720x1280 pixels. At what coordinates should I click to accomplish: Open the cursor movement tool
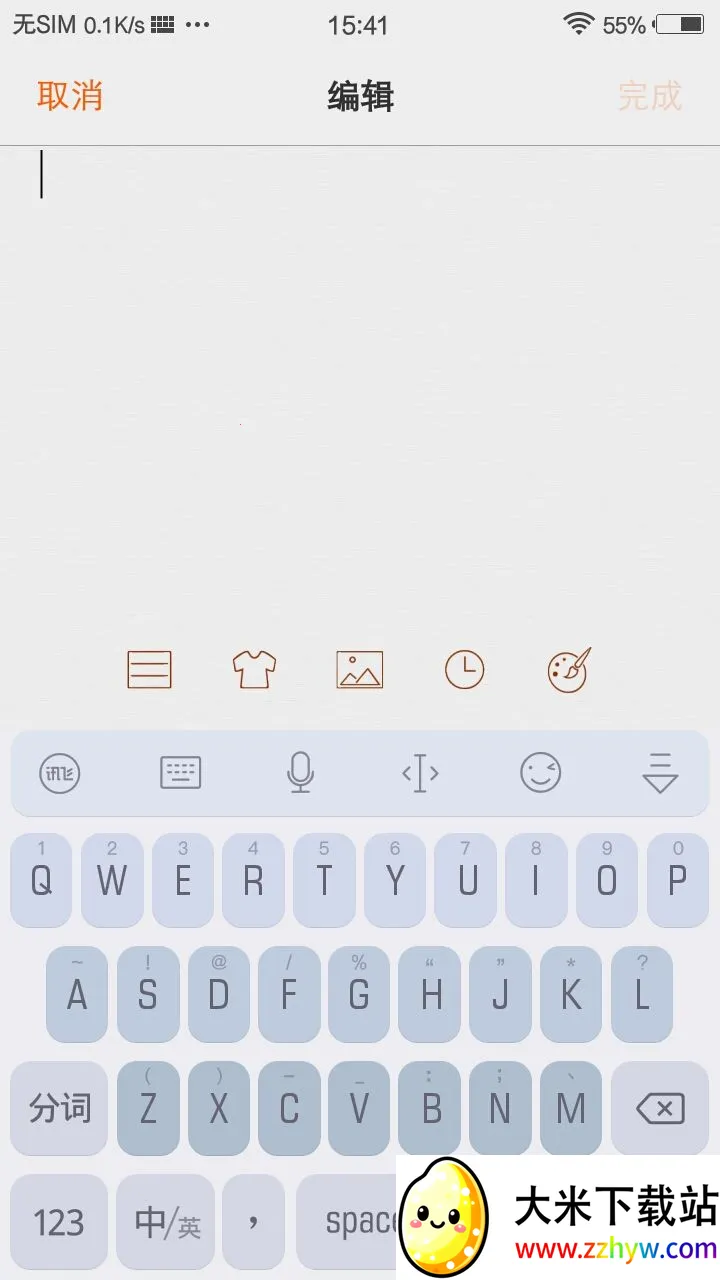[x=420, y=773]
